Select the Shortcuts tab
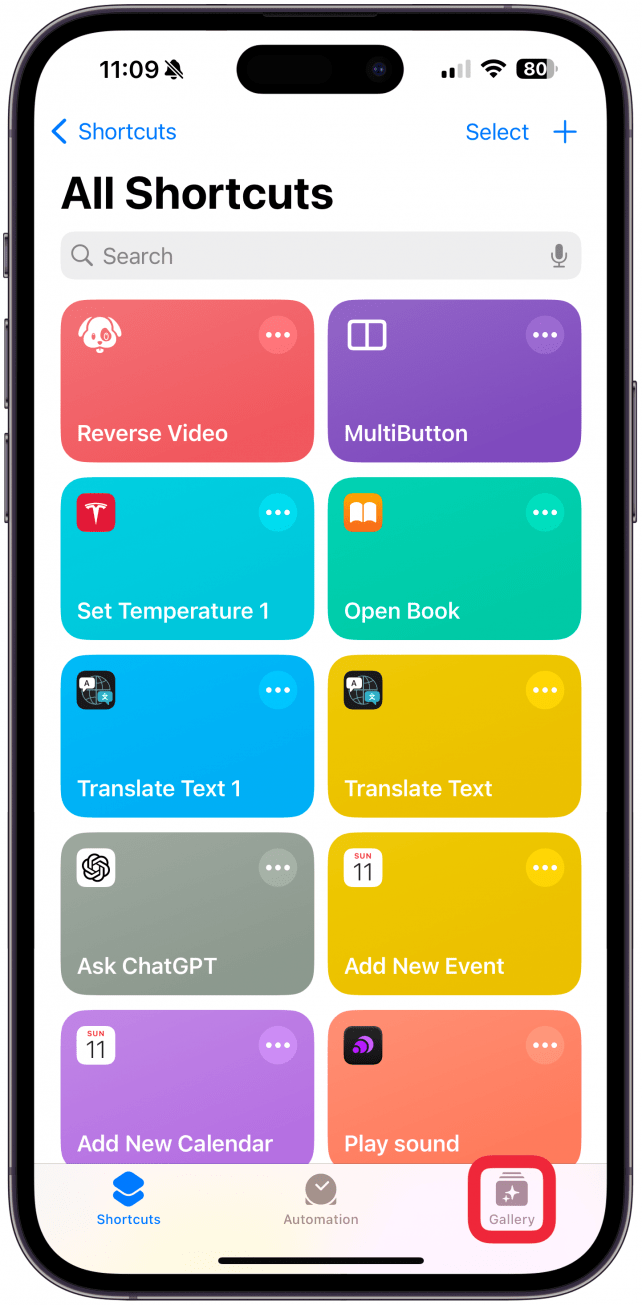The image size is (642, 1305). click(x=129, y=1200)
